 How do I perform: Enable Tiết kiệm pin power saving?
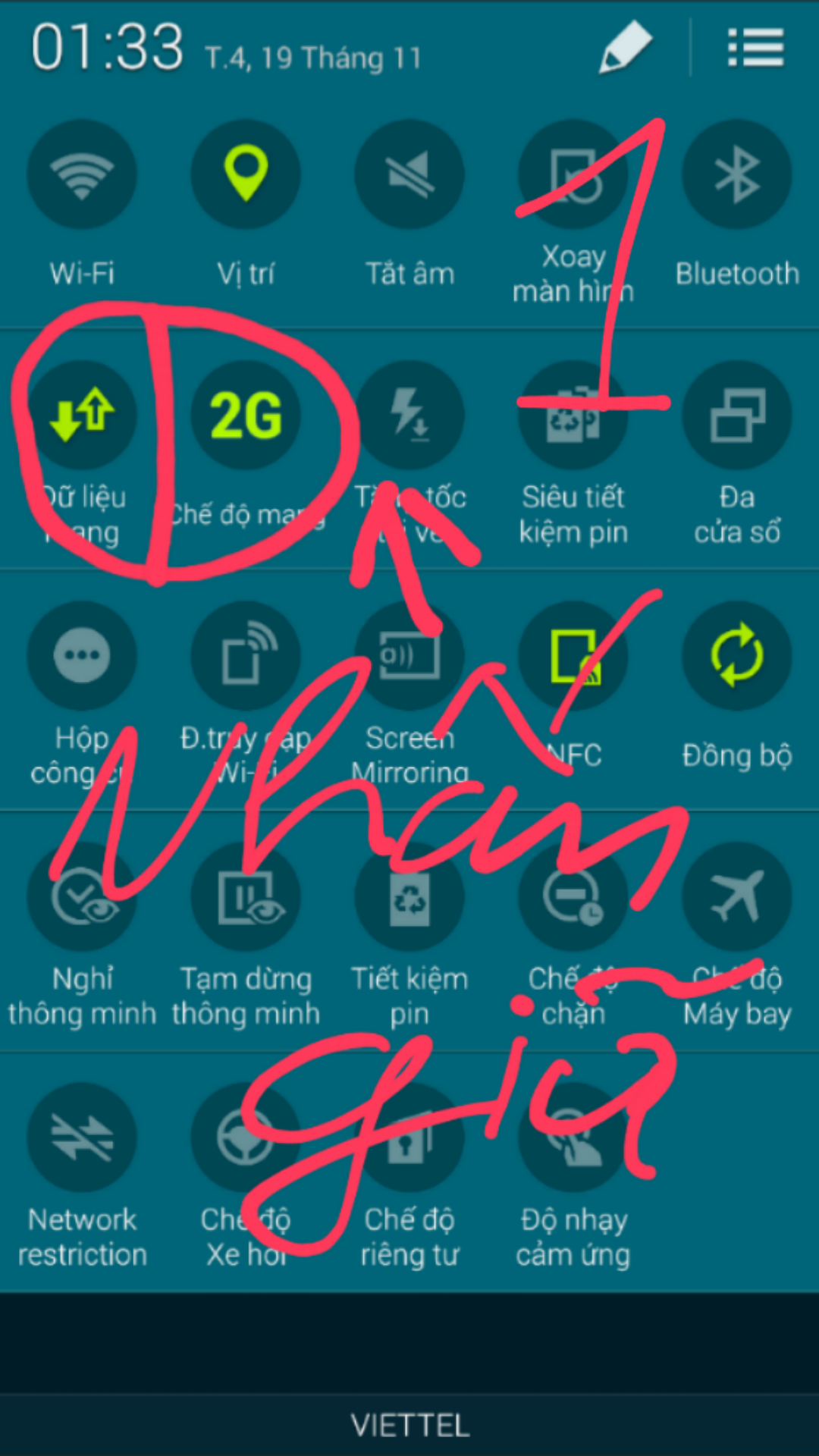click(x=409, y=897)
